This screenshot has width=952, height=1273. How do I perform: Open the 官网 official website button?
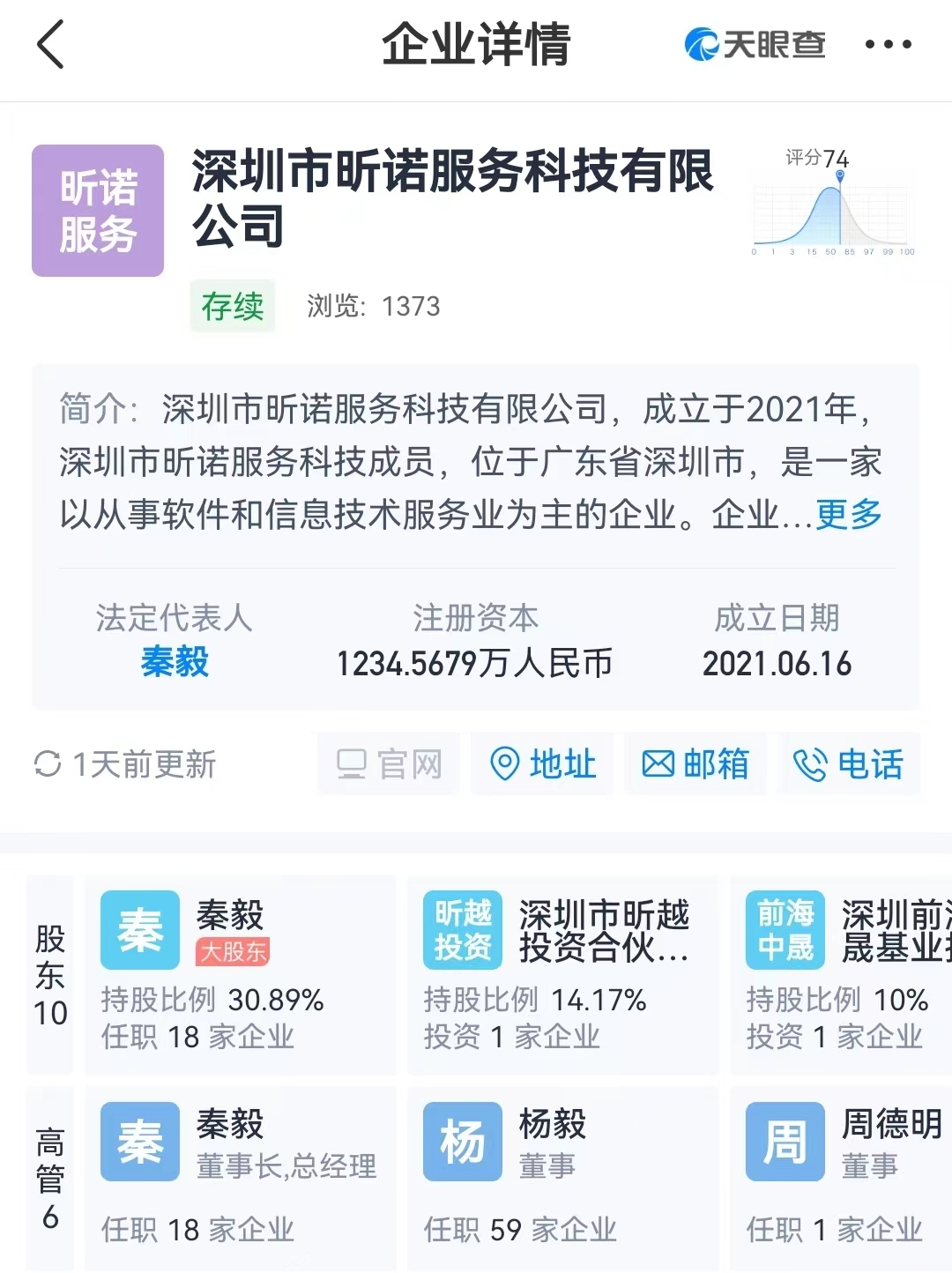pyautogui.click(x=389, y=764)
